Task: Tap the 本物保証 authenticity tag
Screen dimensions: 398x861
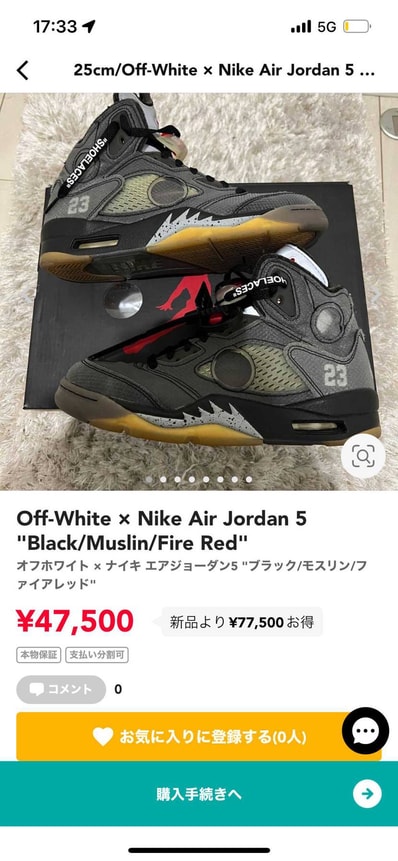Action: click(x=38, y=655)
